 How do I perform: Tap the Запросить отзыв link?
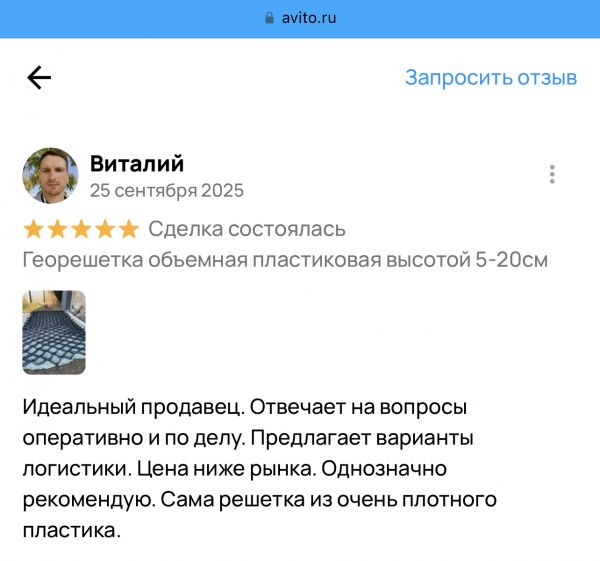[490, 78]
